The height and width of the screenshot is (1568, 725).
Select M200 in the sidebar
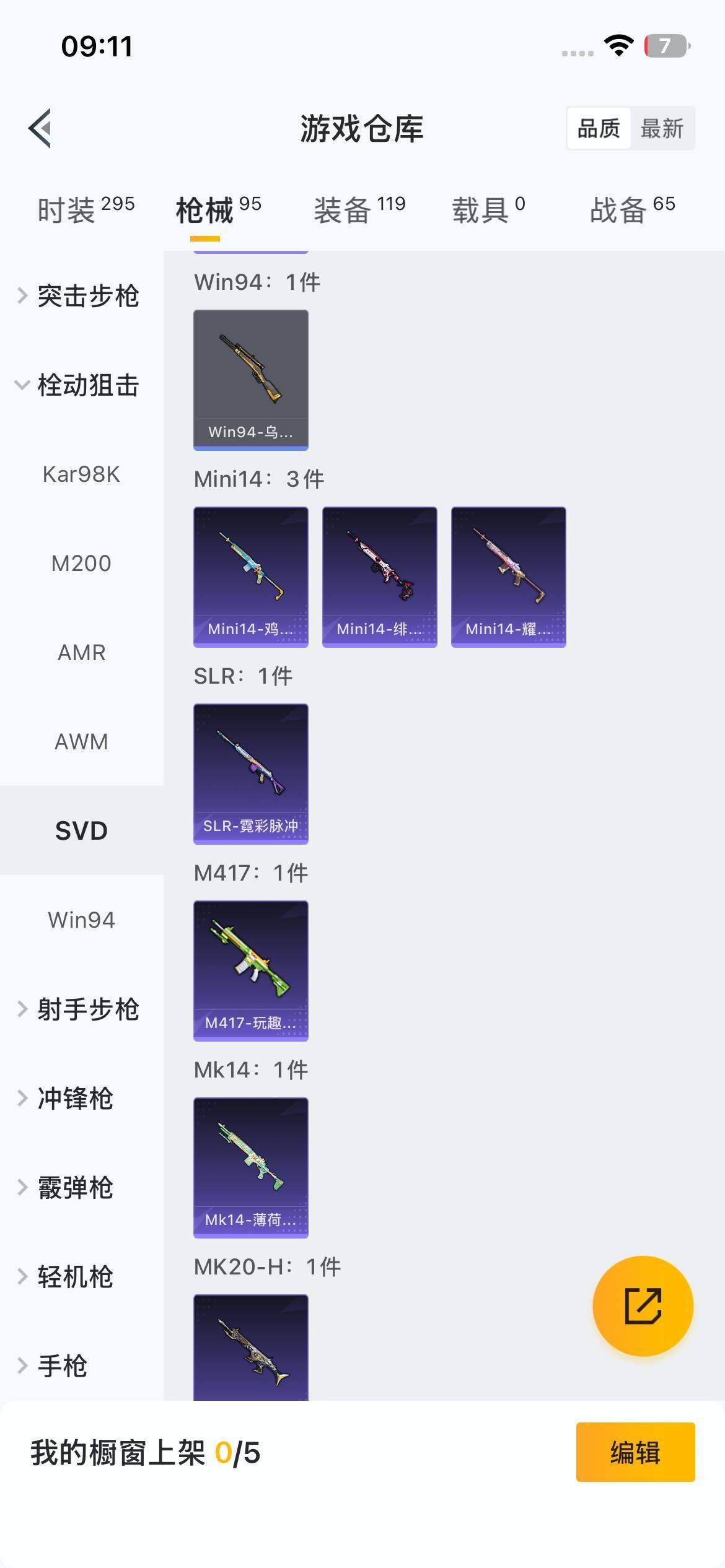81,564
